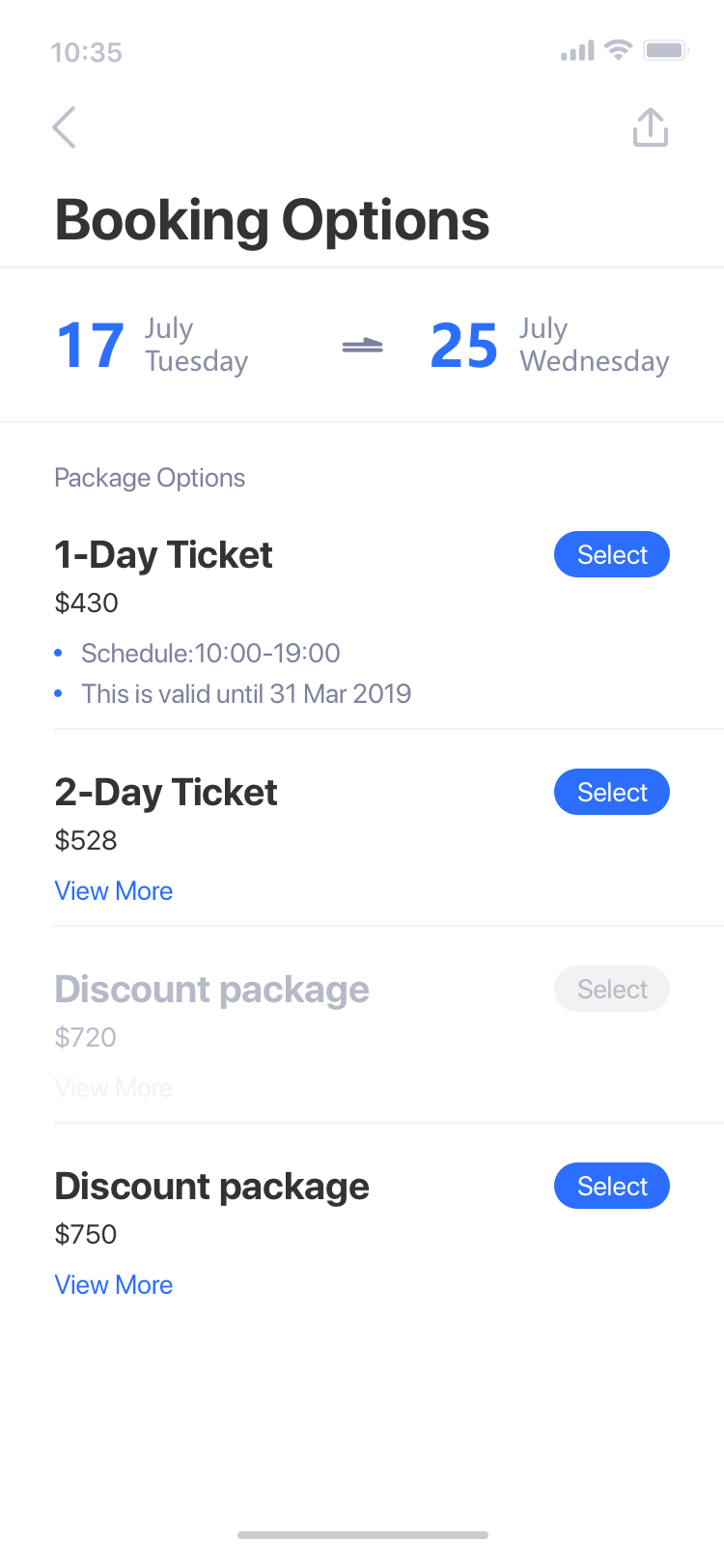The height and width of the screenshot is (1568, 724).
Task: View more details for the 2-Day Ticket
Action: tap(114, 891)
